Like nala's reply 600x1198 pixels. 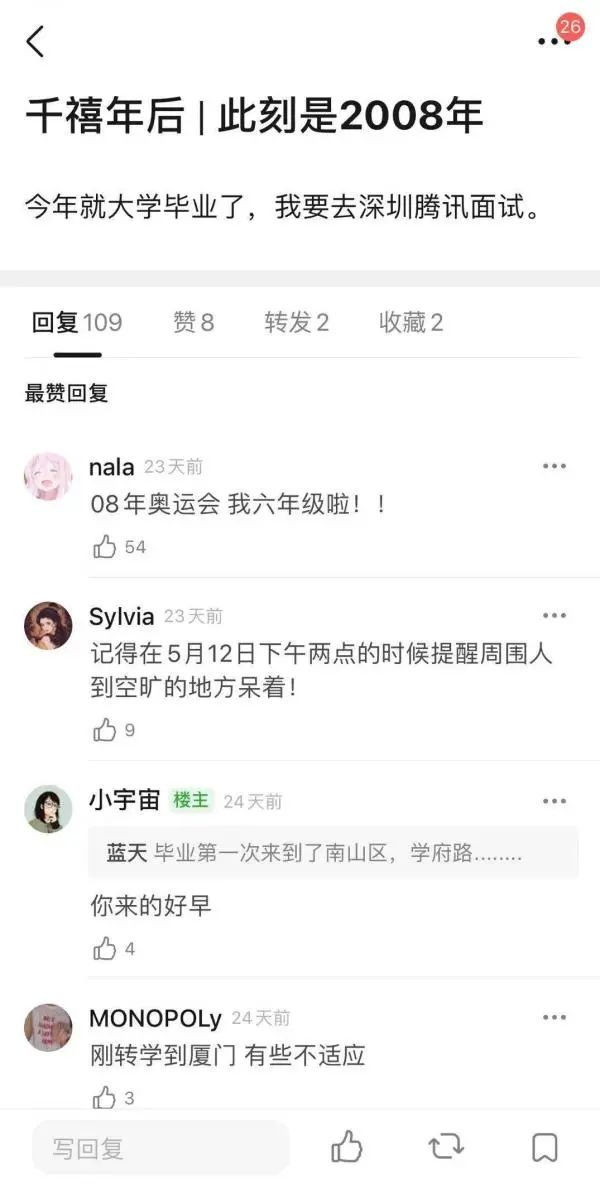(105, 546)
